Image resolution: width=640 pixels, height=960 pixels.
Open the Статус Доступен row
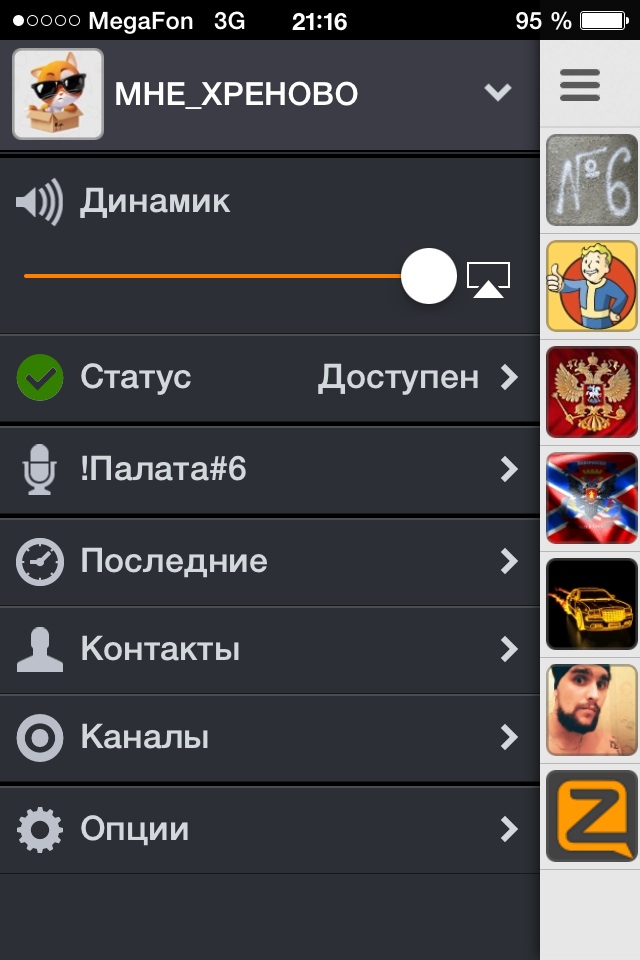click(x=268, y=378)
